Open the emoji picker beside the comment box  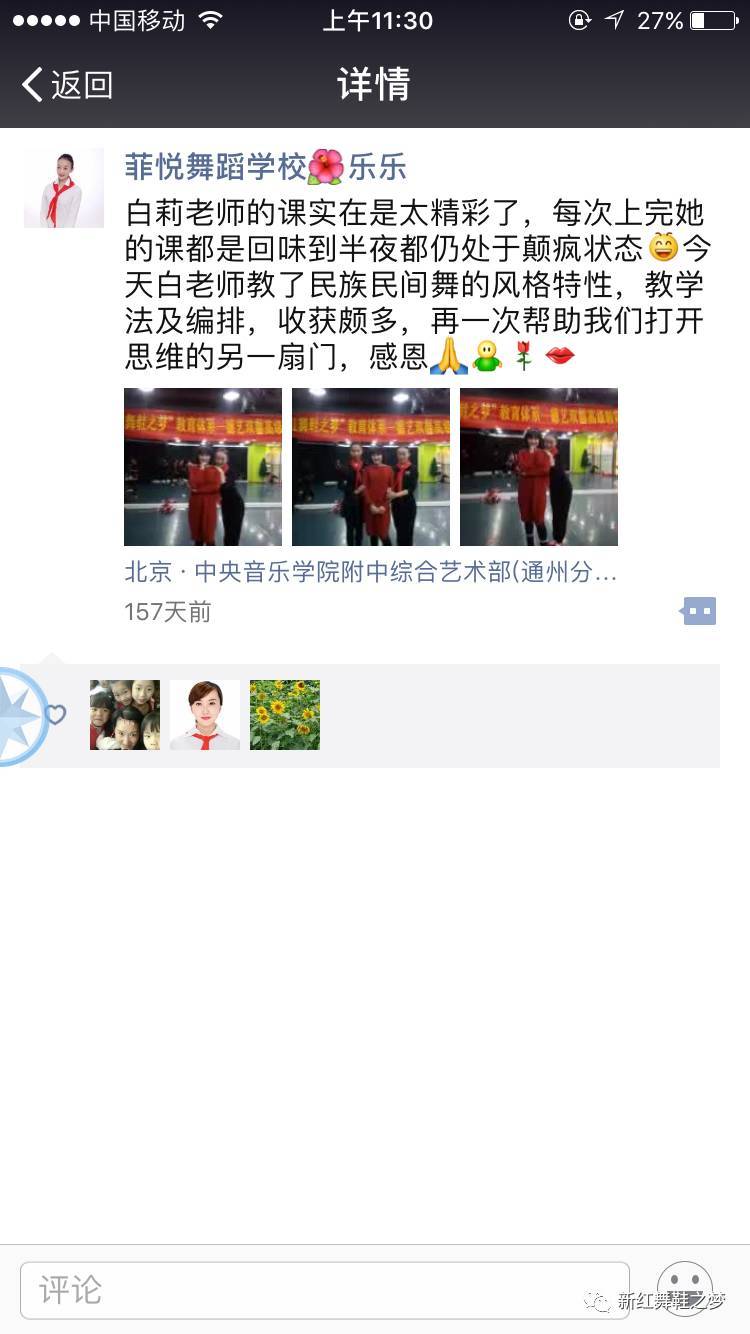(x=685, y=1287)
